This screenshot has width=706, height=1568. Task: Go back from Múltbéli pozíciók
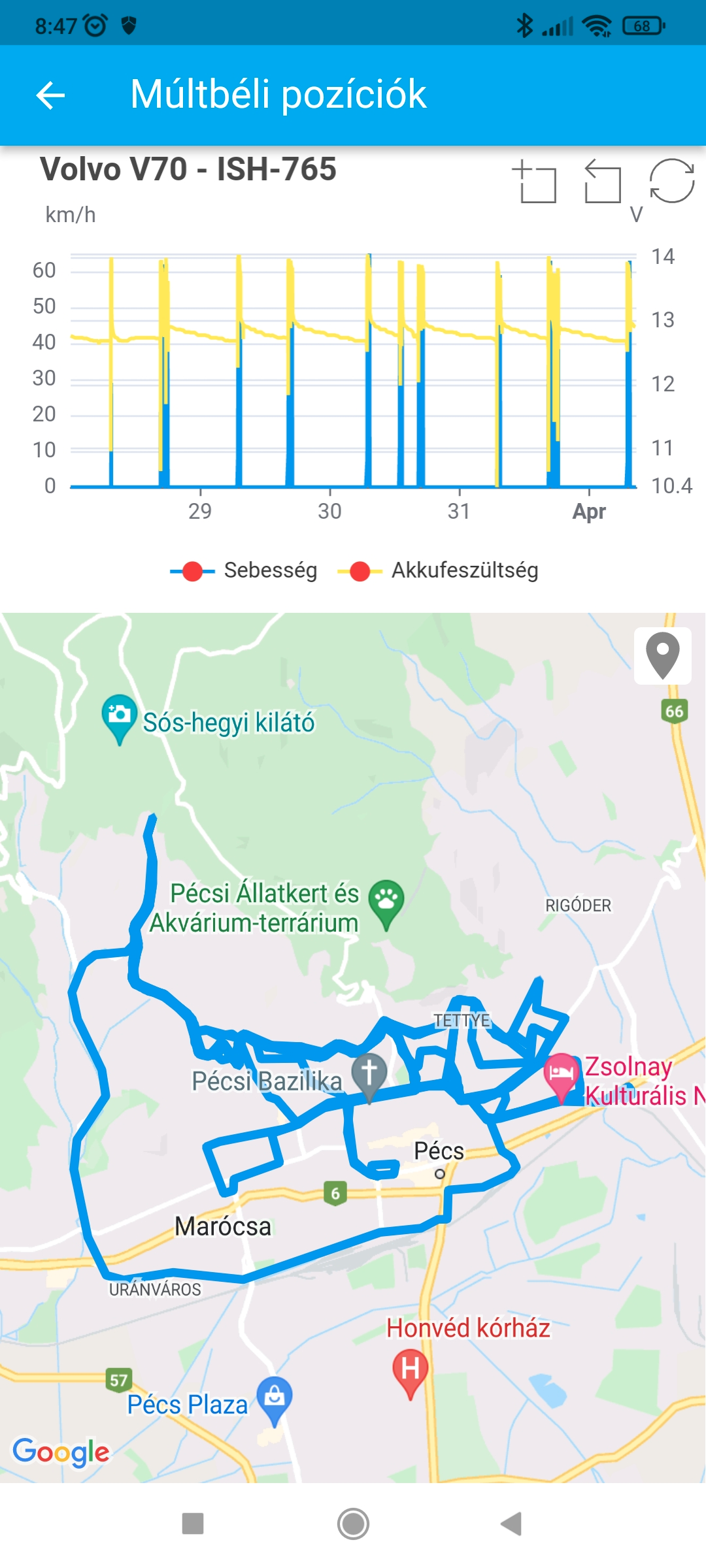pyautogui.click(x=50, y=95)
